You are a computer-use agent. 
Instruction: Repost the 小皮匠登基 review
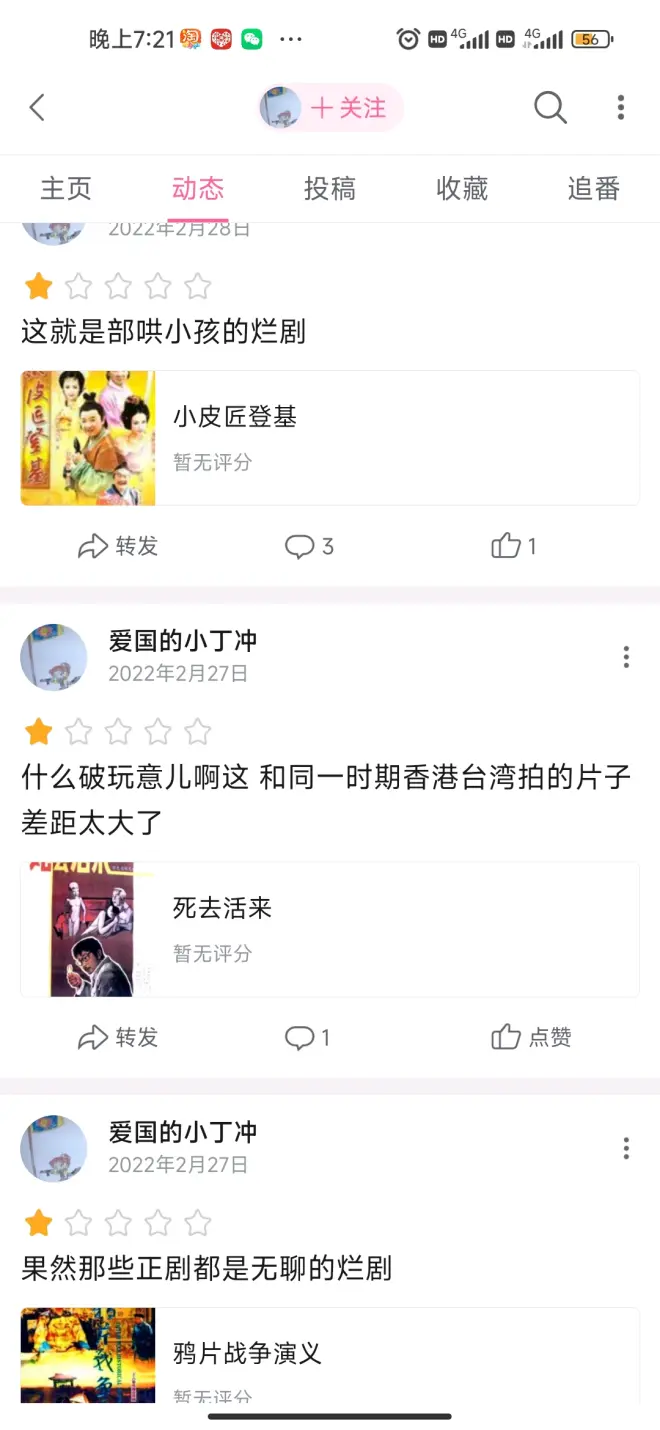118,546
